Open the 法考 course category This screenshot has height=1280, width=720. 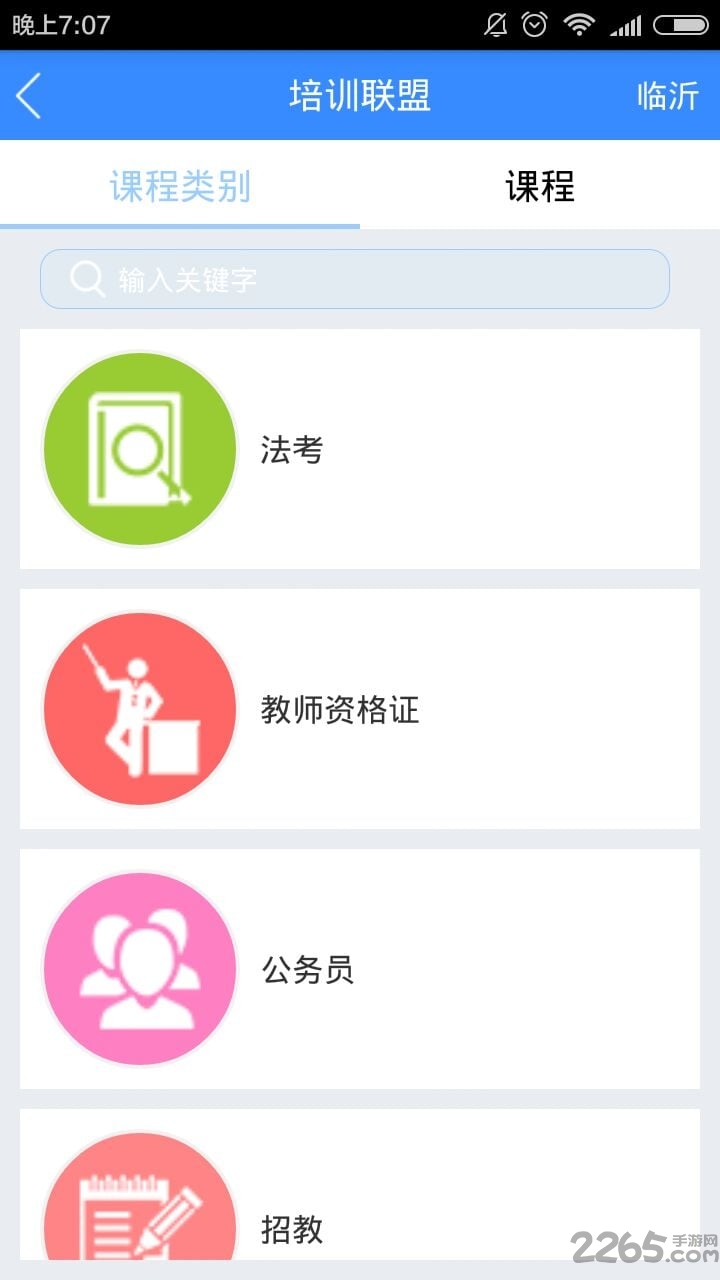[360, 449]
